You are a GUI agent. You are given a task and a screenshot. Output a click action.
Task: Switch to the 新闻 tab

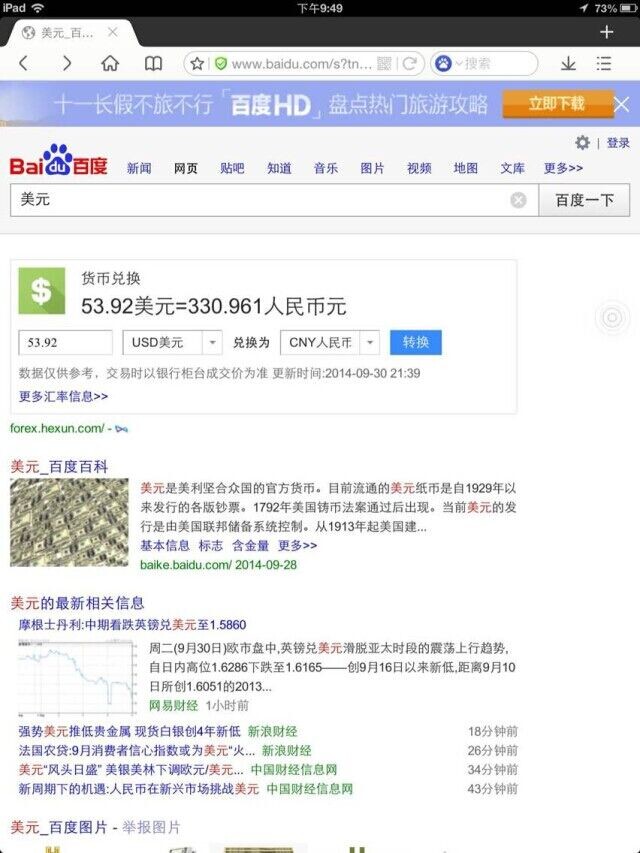[139, 168]
